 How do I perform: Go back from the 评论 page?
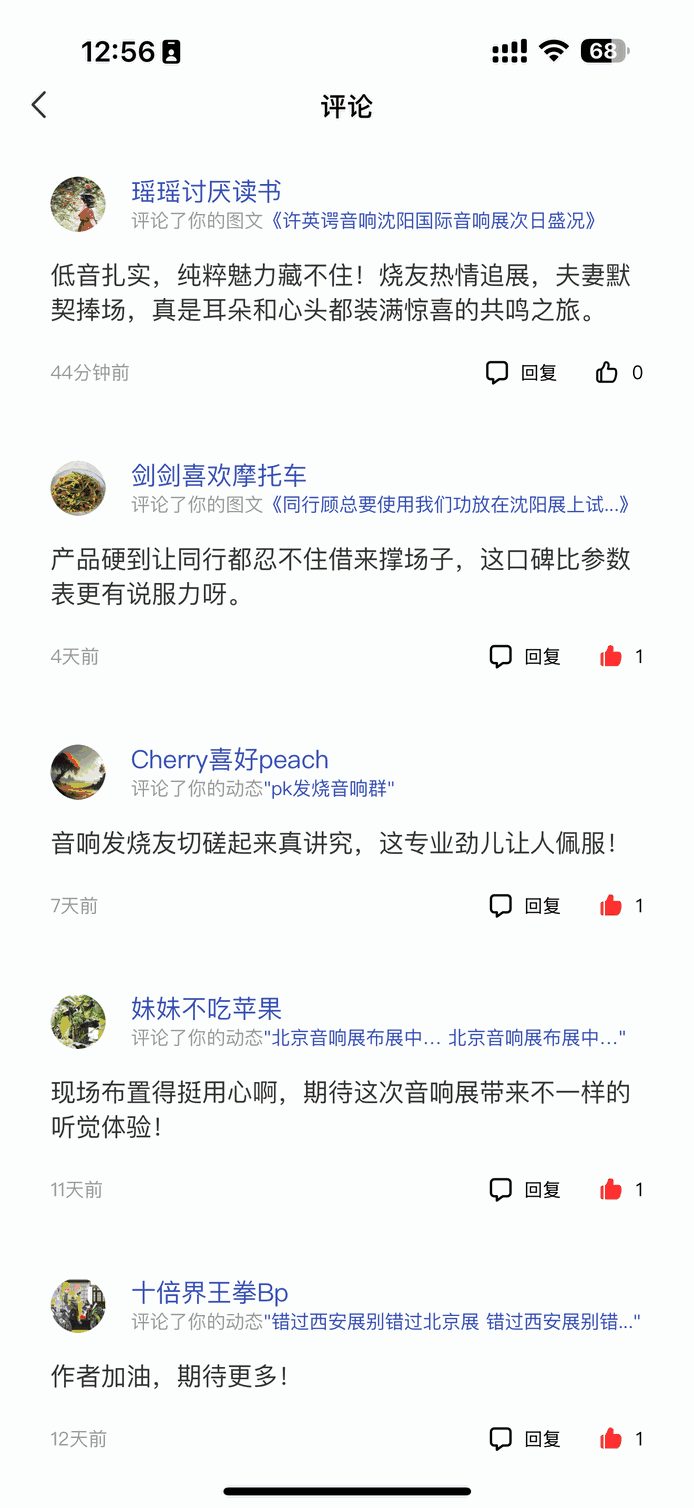click(x=39, y=105)
